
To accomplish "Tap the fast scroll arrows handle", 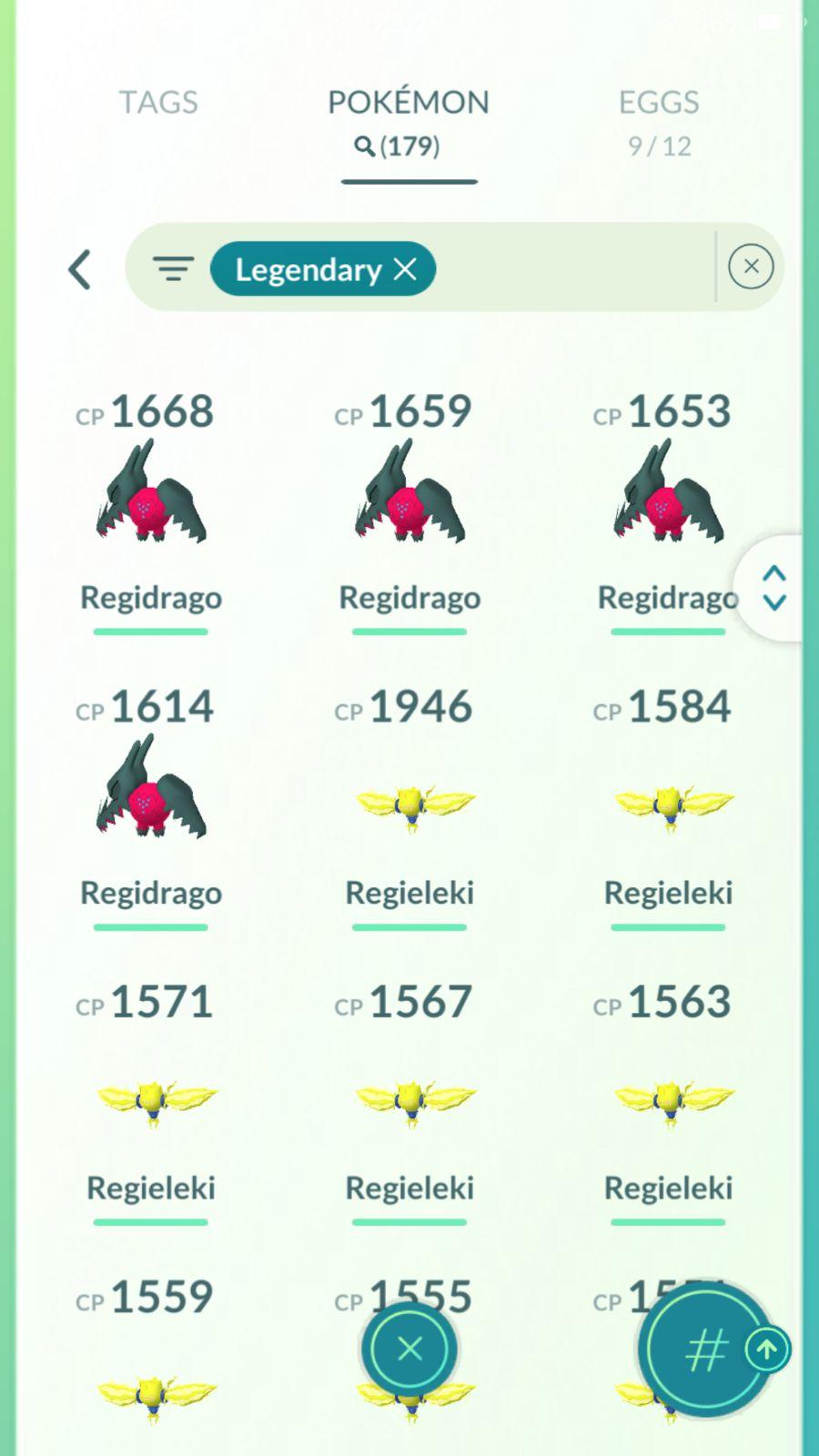I will (x=773, y=588).
